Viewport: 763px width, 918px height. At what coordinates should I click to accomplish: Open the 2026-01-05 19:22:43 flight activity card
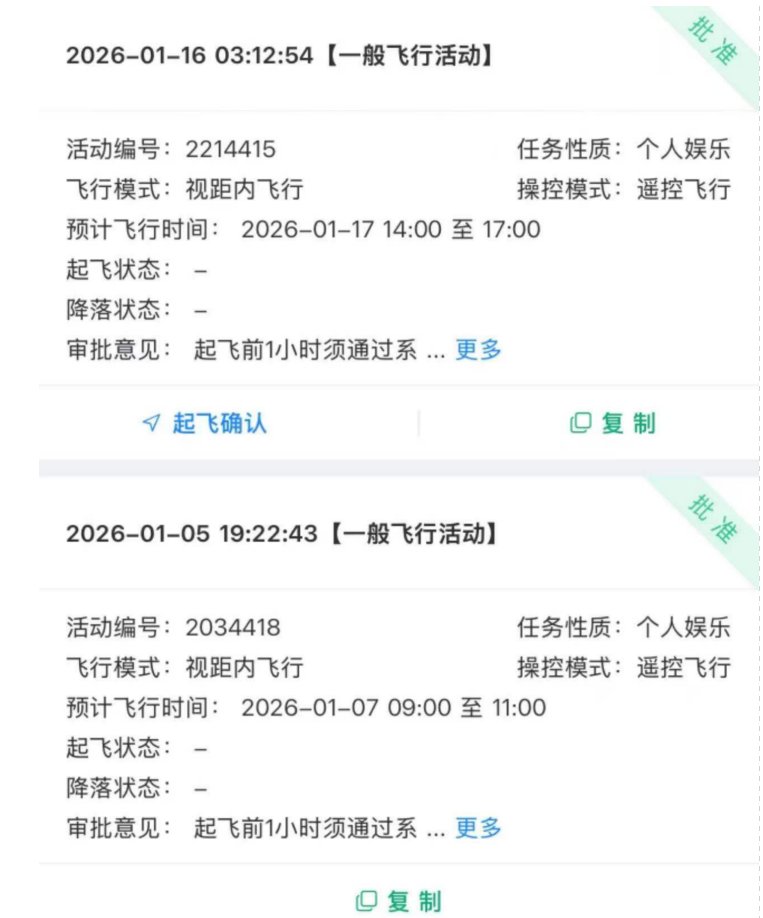point(280,534)
